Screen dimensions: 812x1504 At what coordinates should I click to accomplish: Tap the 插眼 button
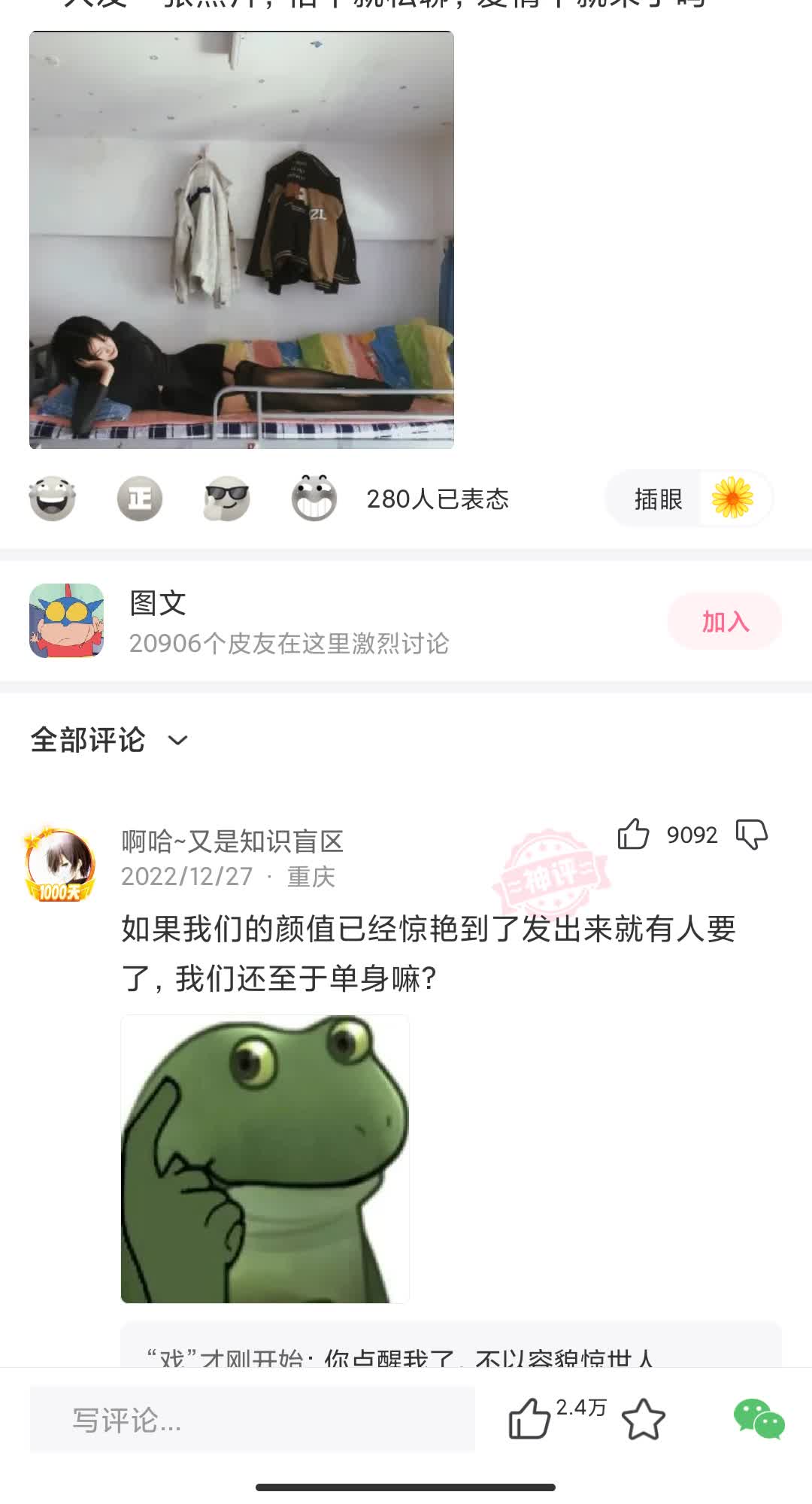[x=658, y=499]
